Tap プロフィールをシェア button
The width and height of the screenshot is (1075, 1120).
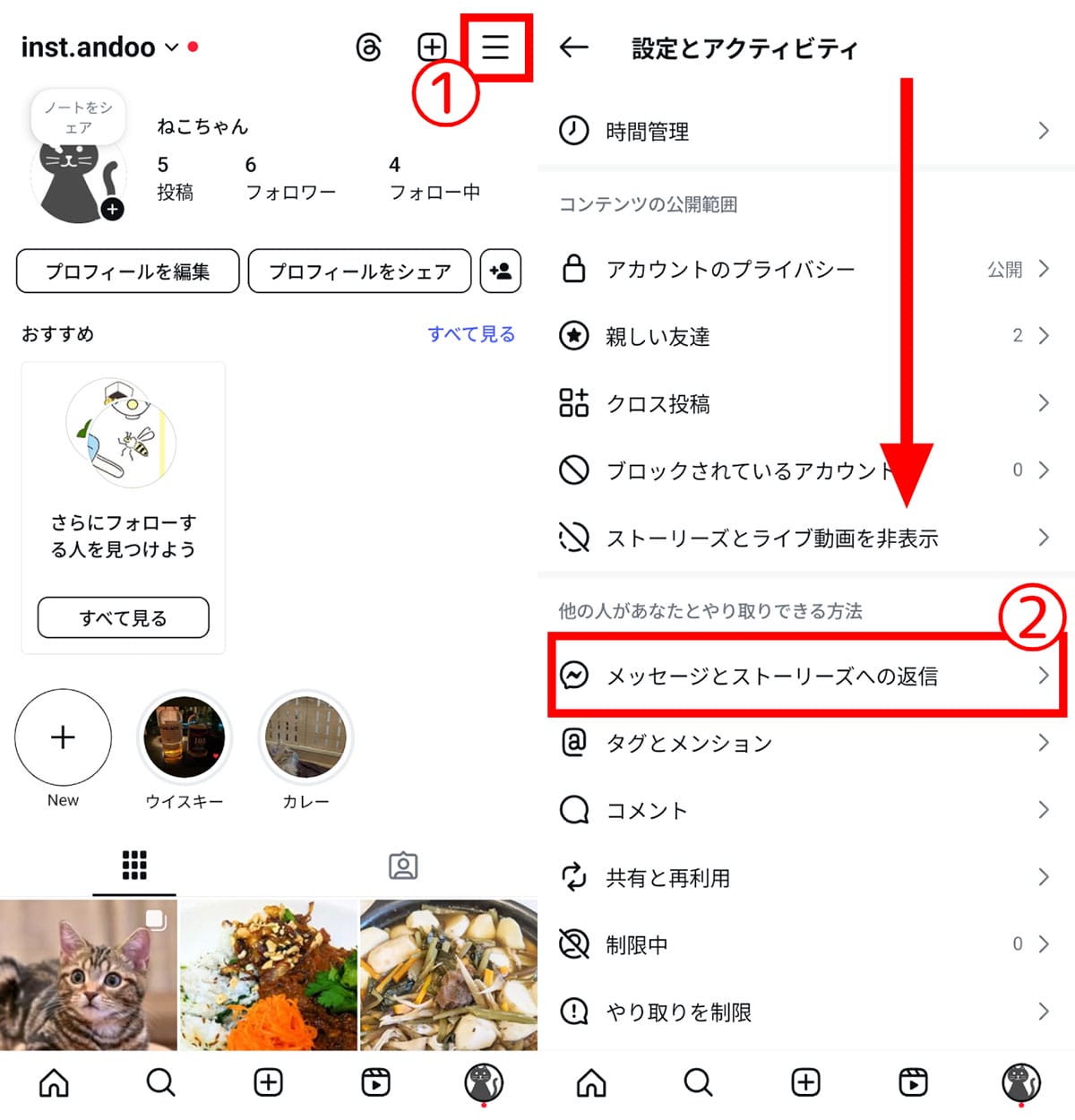click(x=359, y=271)
